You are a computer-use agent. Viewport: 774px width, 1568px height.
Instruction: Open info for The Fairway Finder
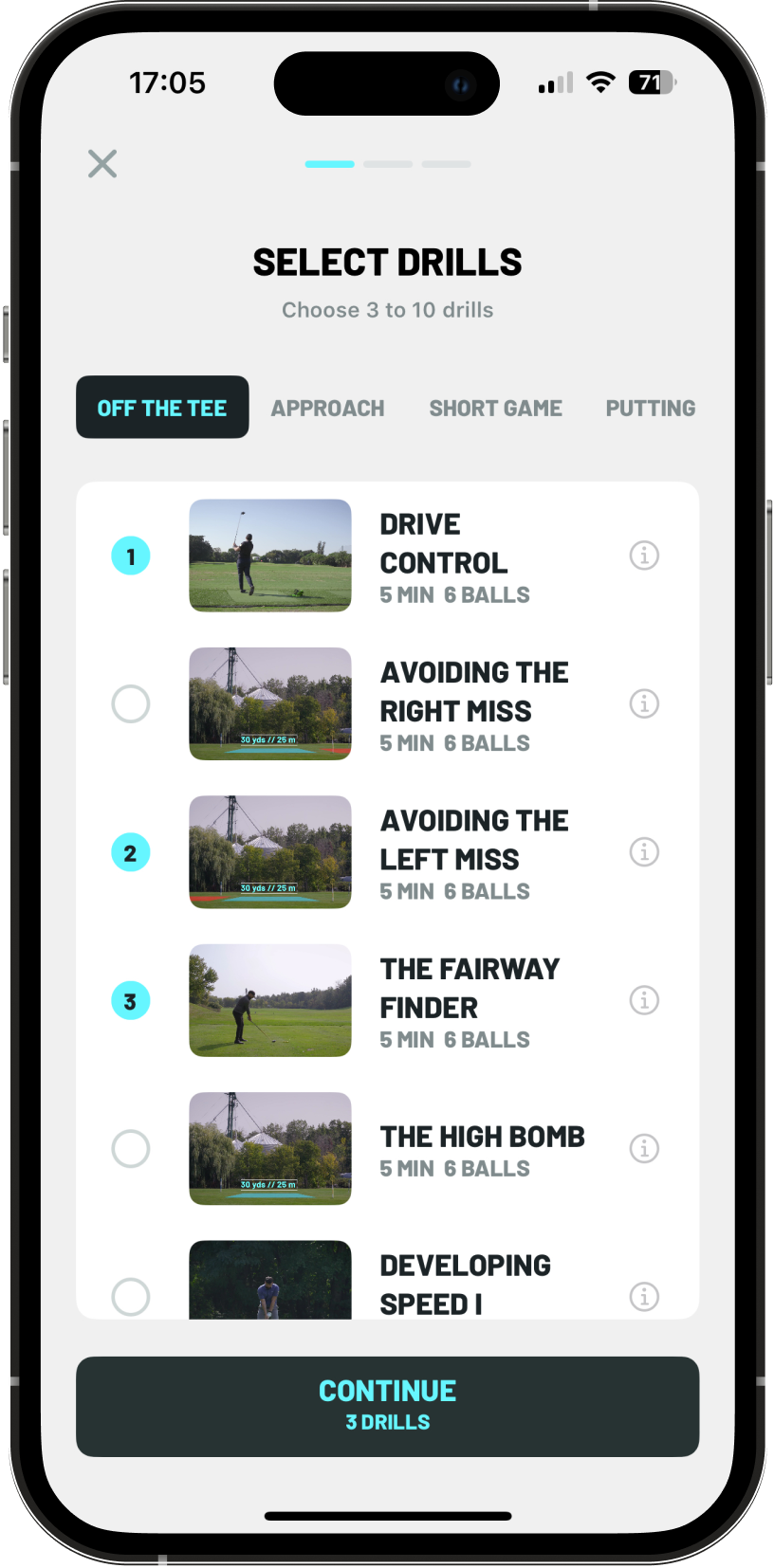coord(644,1000)
